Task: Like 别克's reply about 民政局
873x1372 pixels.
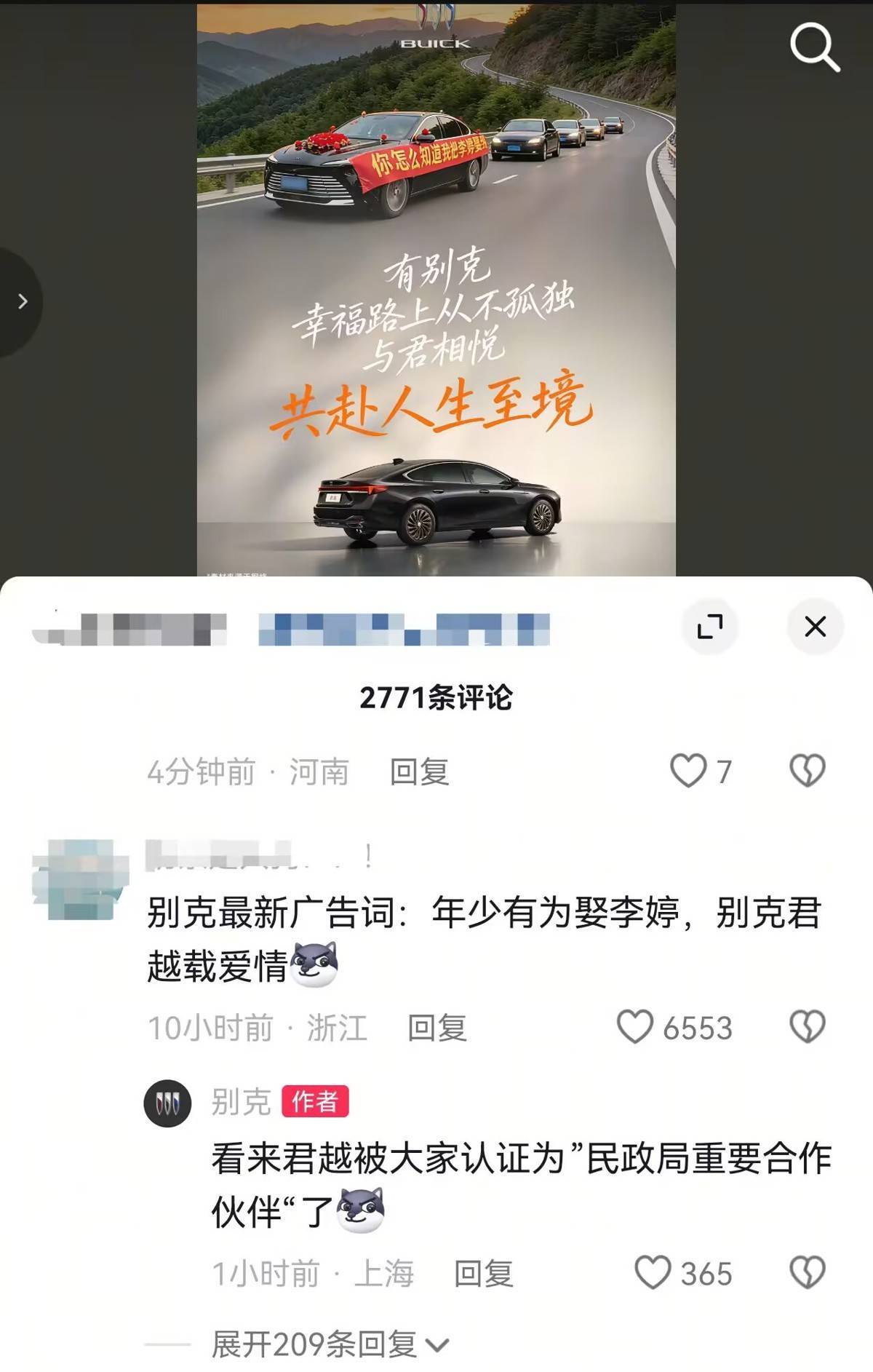Action: (653, 1273)
